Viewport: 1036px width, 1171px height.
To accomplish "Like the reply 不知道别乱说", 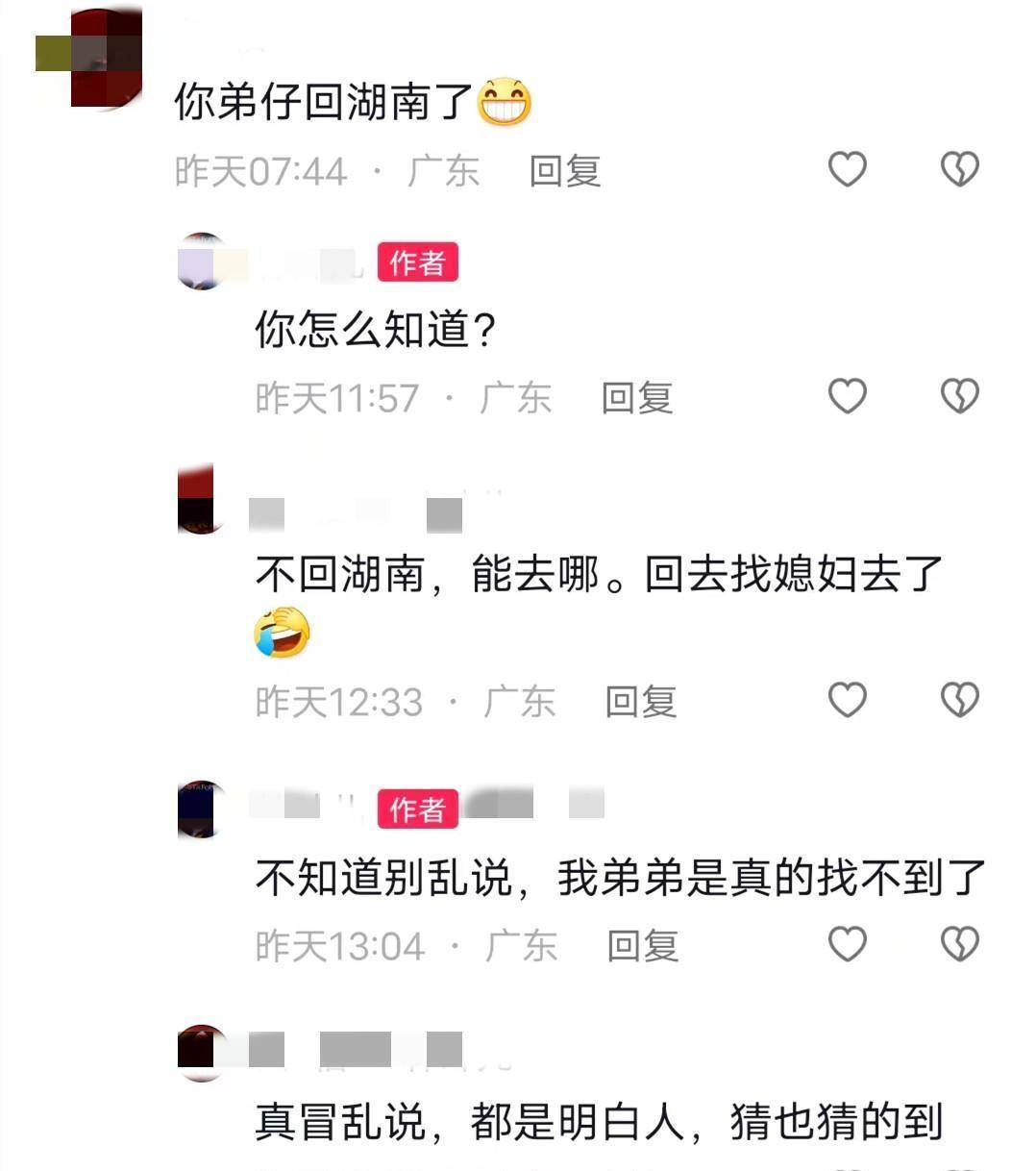I will [848, 944].
